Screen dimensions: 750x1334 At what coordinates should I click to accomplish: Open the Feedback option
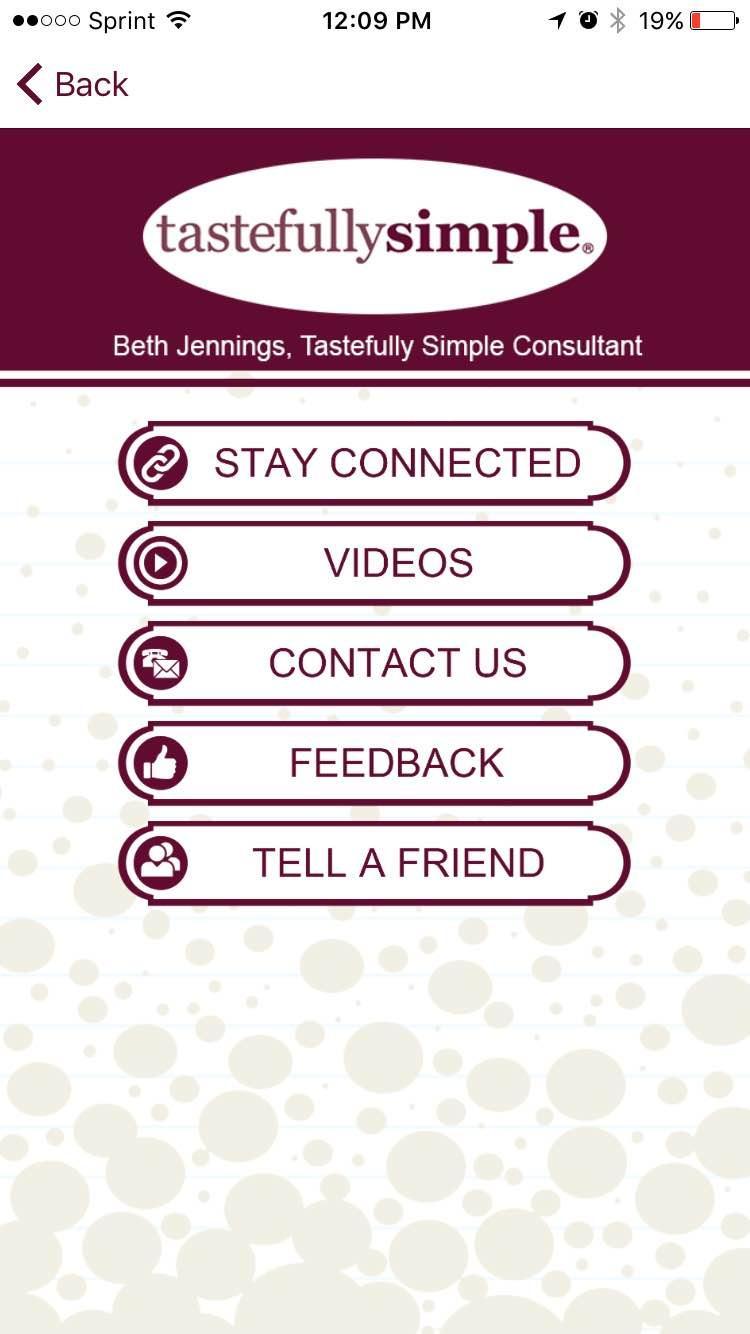click(374, 763)
